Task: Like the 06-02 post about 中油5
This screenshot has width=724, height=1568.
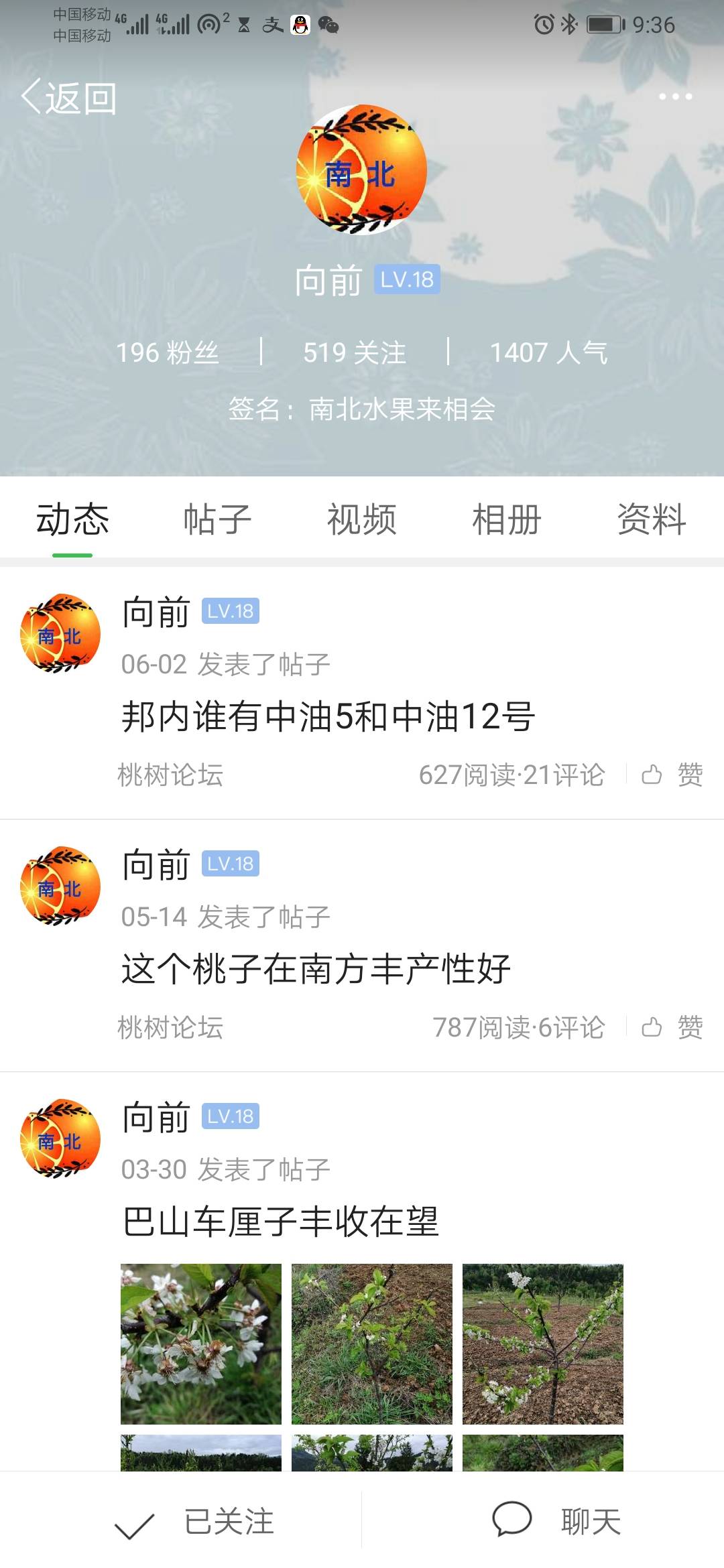Action: click(672, 775)
